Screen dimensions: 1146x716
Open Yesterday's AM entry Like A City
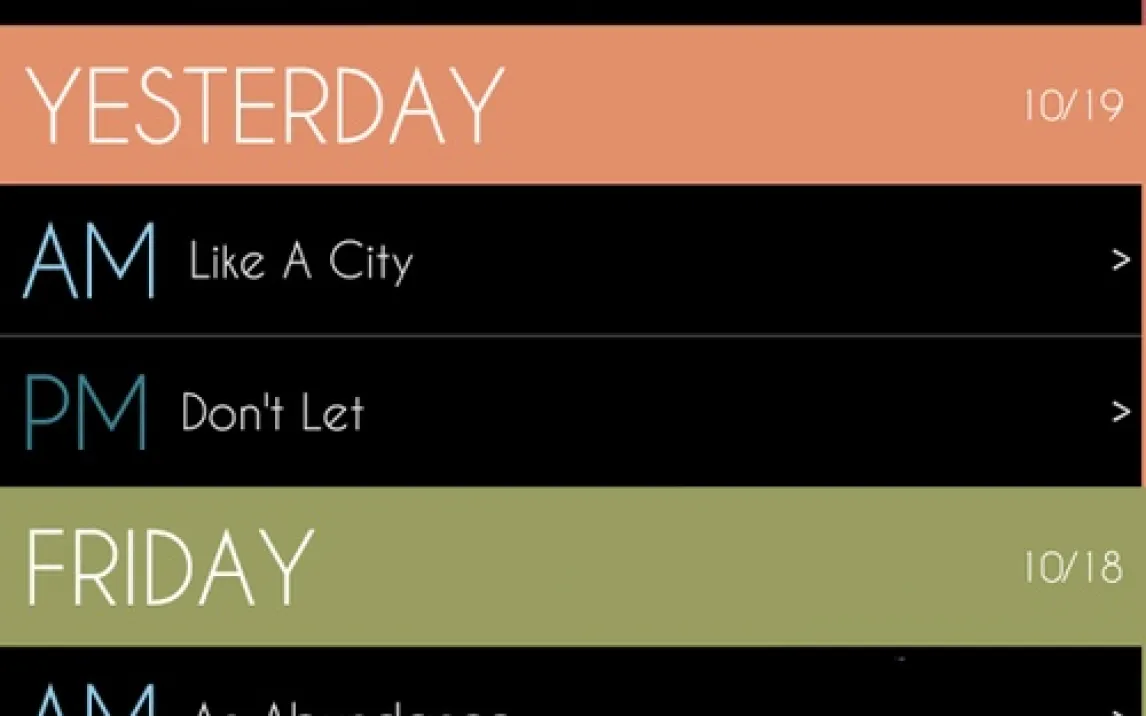pyautogui.click(x=570, y=262)
